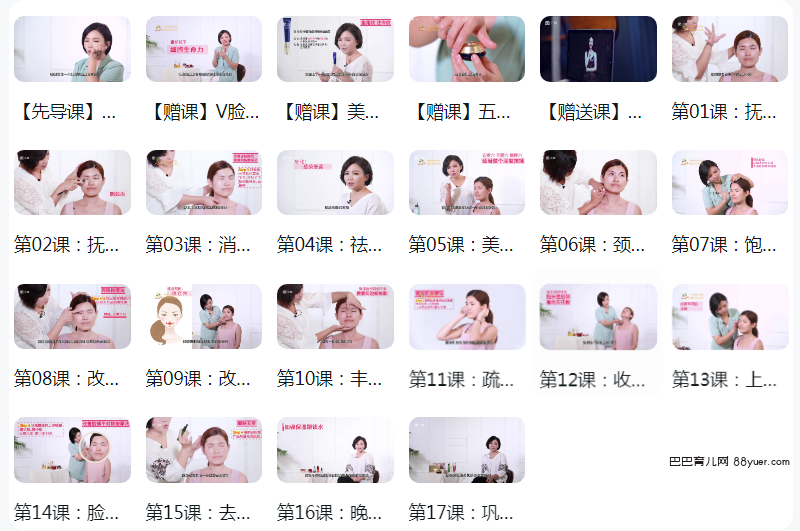Open the 赠送课 video

[598, 49]
